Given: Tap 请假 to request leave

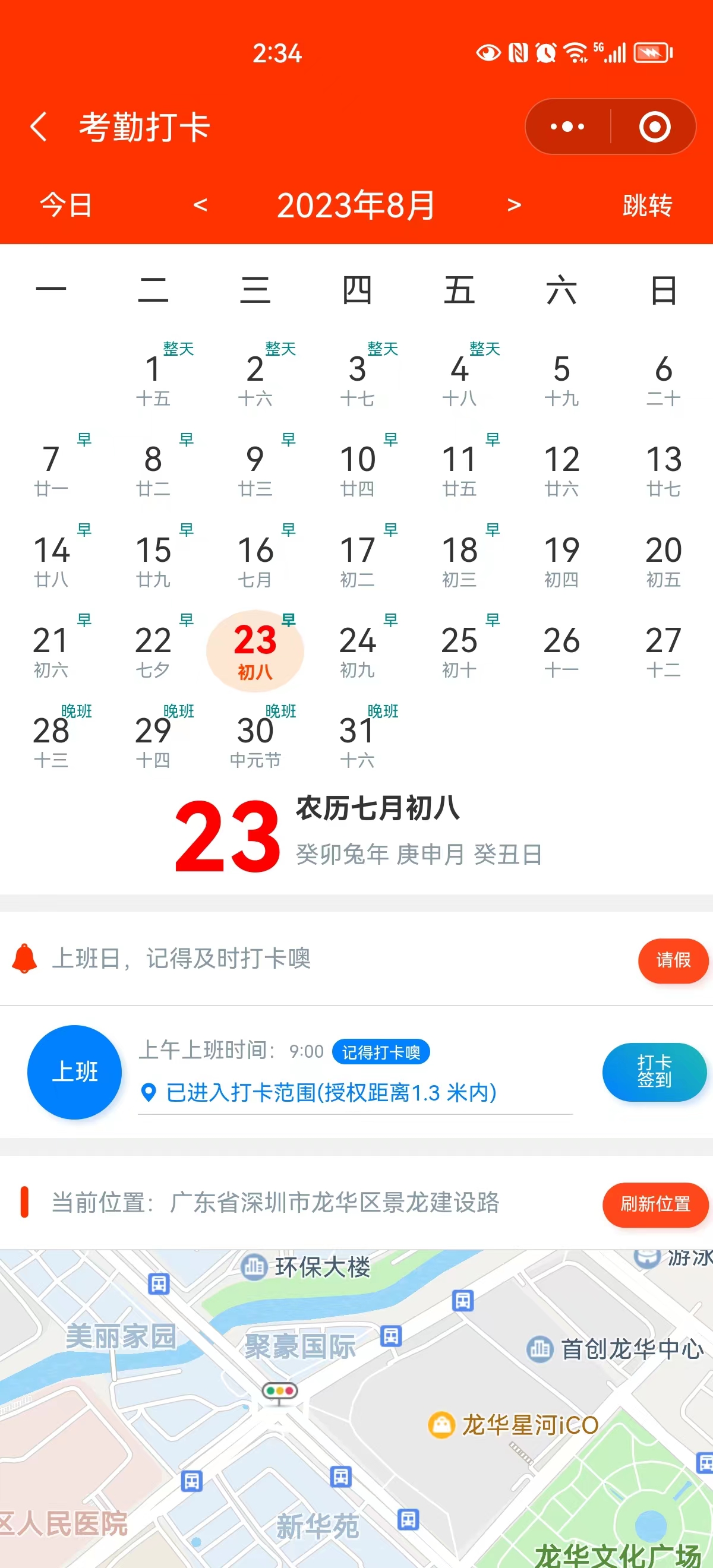Looking at the screenshot, I should click(673, 960).
